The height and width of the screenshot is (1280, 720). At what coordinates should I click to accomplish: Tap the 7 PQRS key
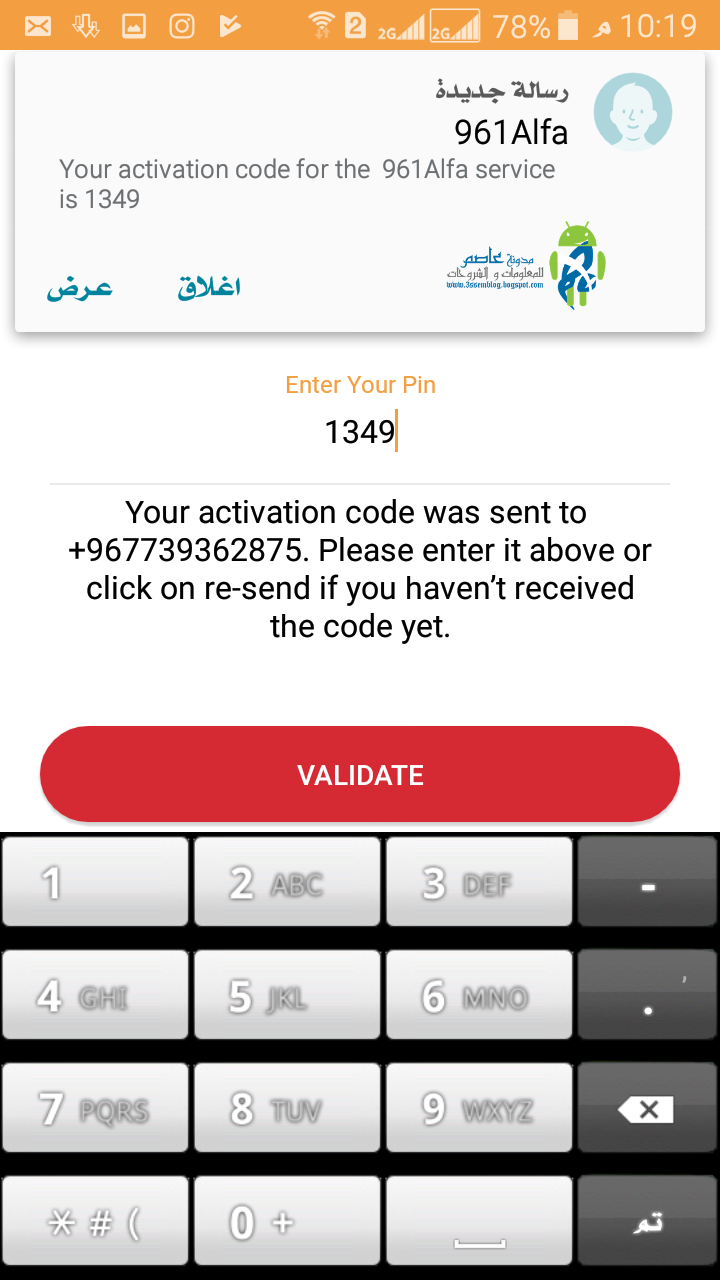95,1109
